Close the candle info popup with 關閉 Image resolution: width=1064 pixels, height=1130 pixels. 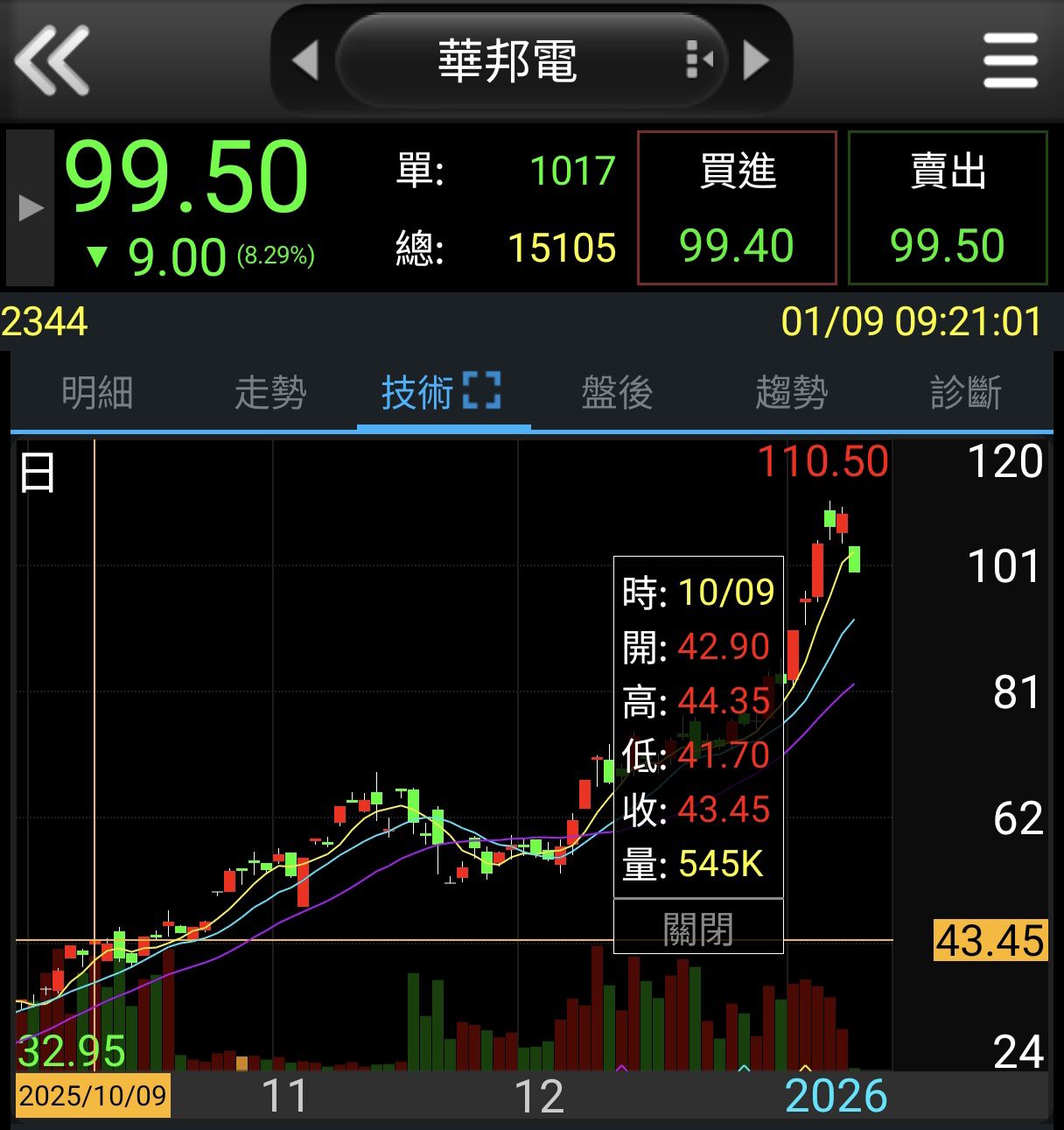point(697,928)
